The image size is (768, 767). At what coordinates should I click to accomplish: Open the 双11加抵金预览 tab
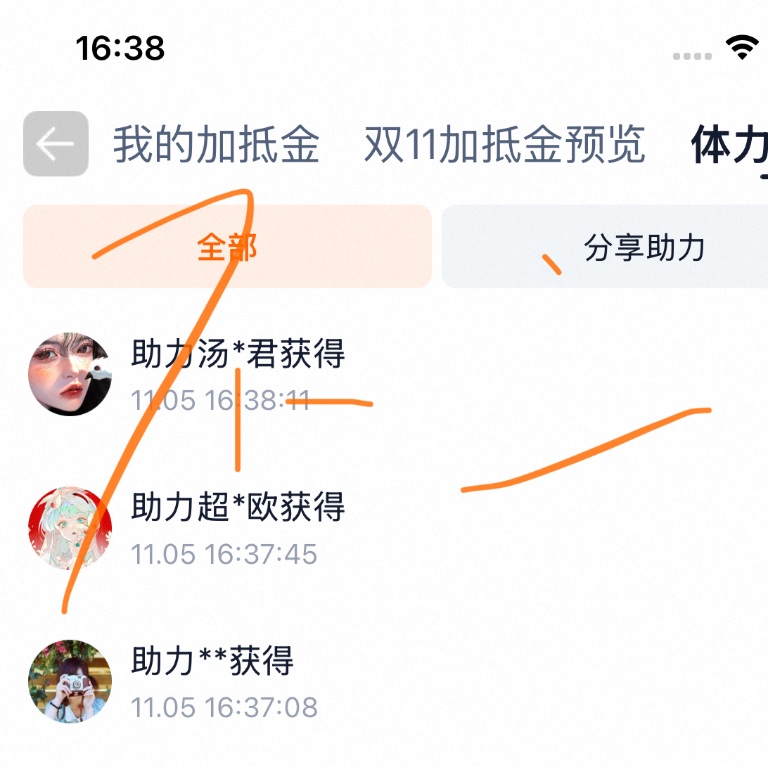tap(504, 145)
